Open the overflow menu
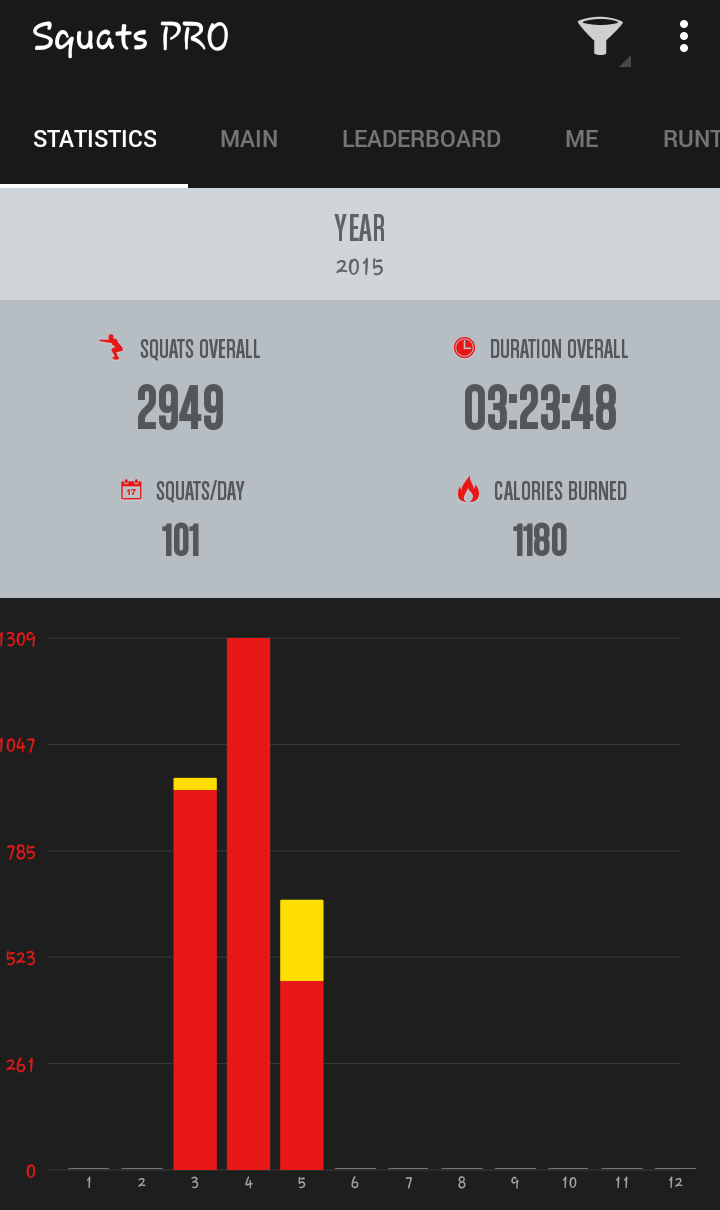The height and width of the screenshot is (1210, 720). (x=684, y=37)
